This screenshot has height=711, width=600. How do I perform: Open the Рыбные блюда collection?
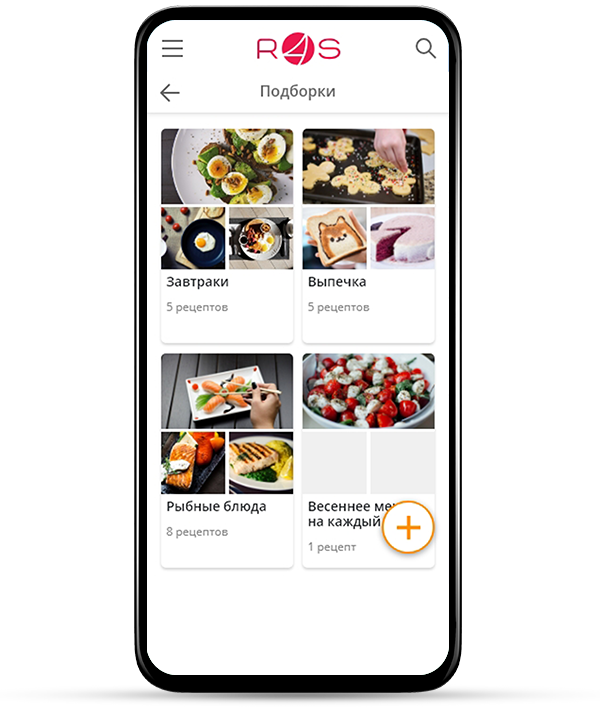tap(227, 460)
